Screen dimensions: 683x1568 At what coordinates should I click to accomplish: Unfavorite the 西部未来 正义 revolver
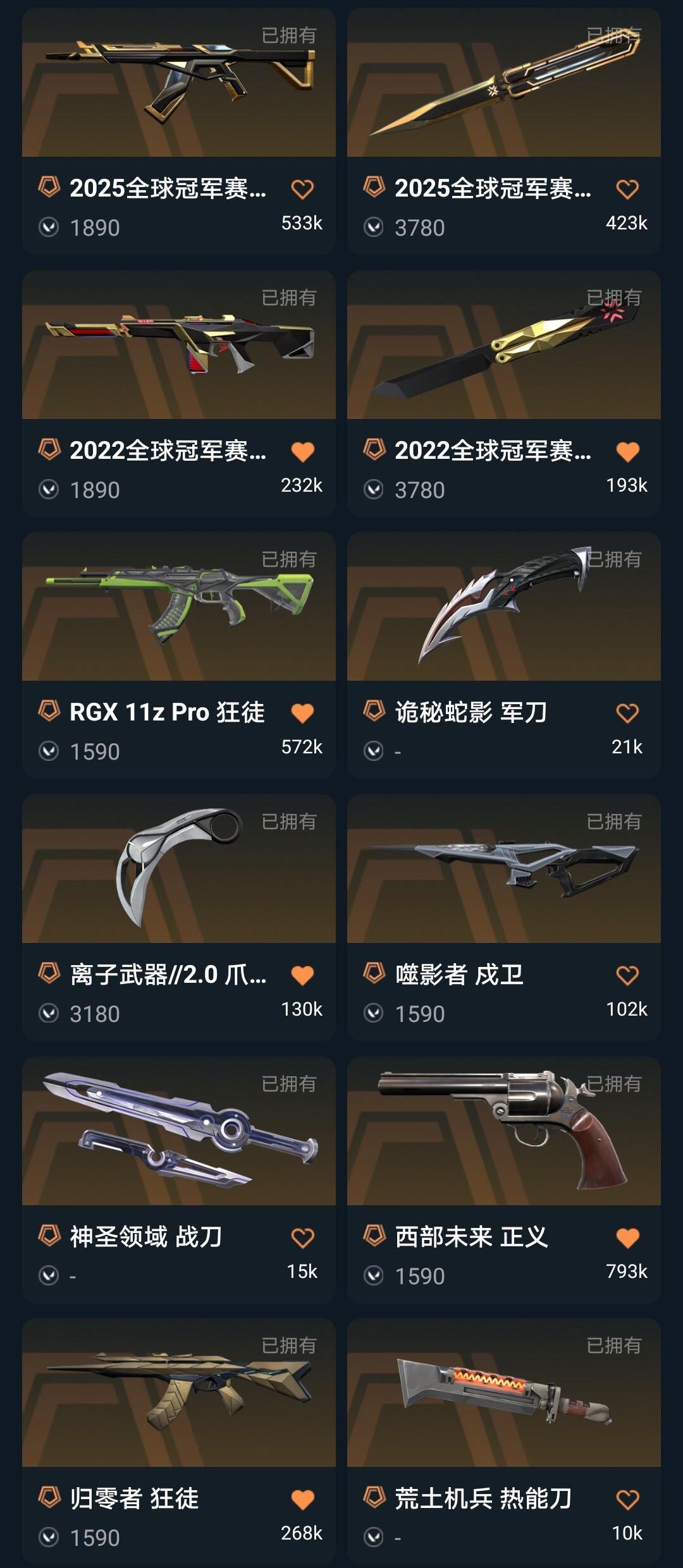(627, 1237)
